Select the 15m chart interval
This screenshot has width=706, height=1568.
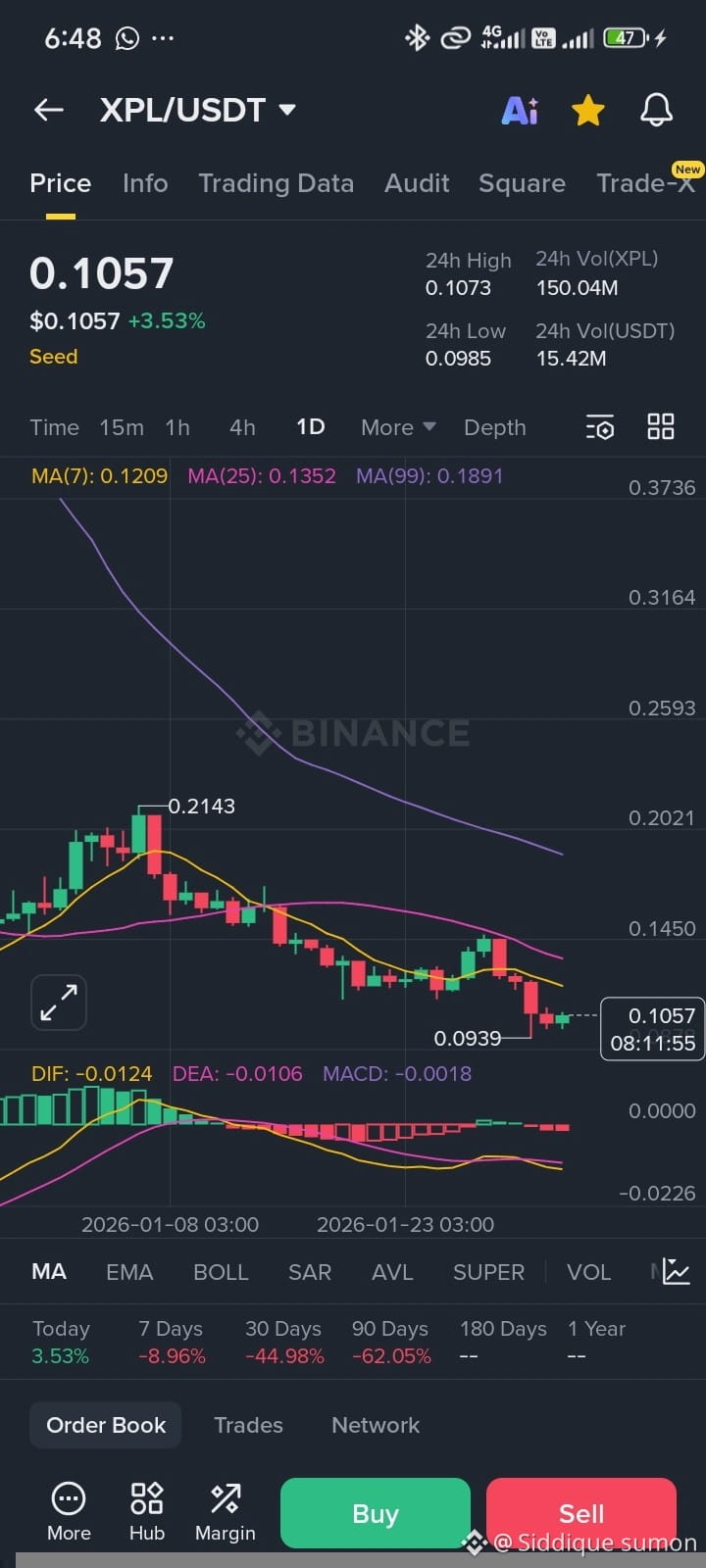(122, 427)
